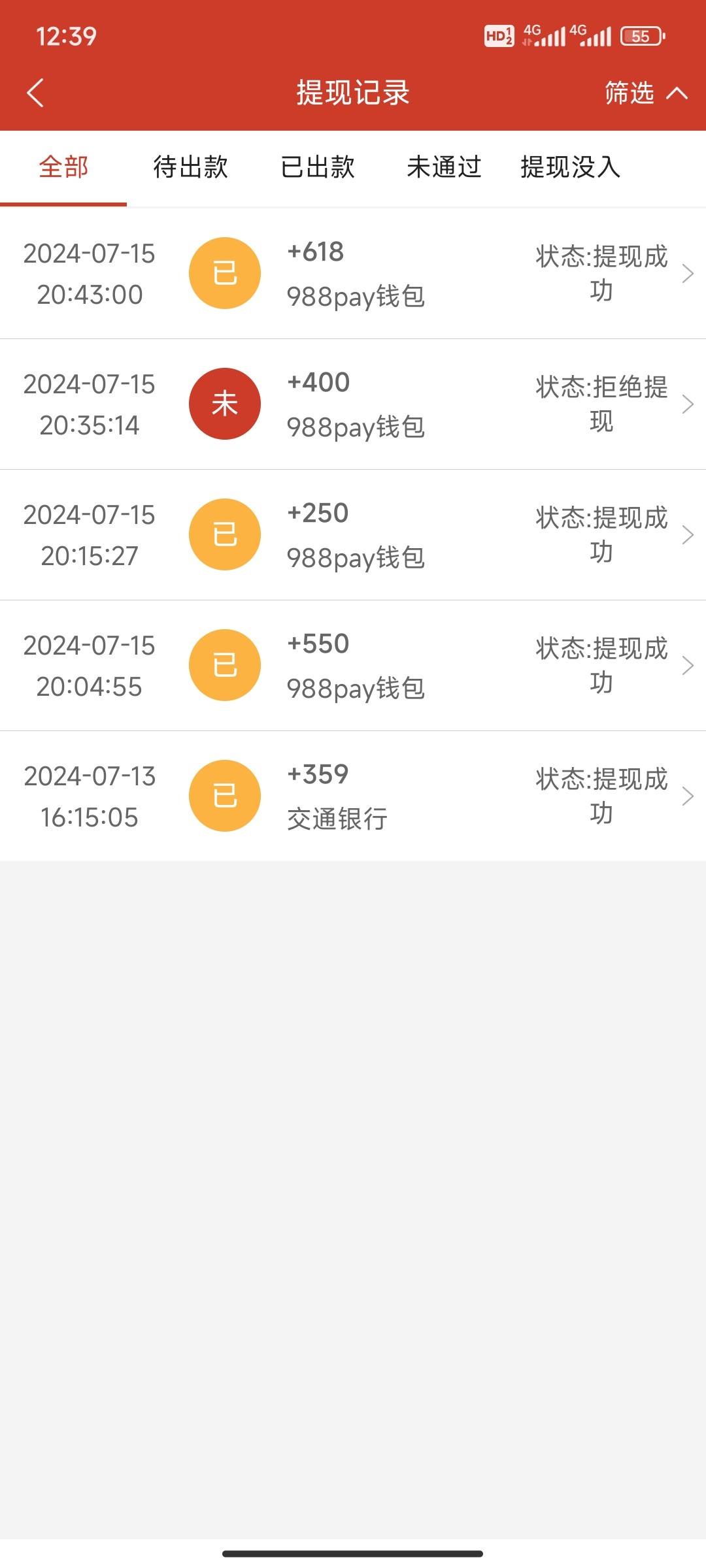Viewport: 706px width, 1568px height.
Task: Switch to the 待出款 tab
Action: coord(190,168)
